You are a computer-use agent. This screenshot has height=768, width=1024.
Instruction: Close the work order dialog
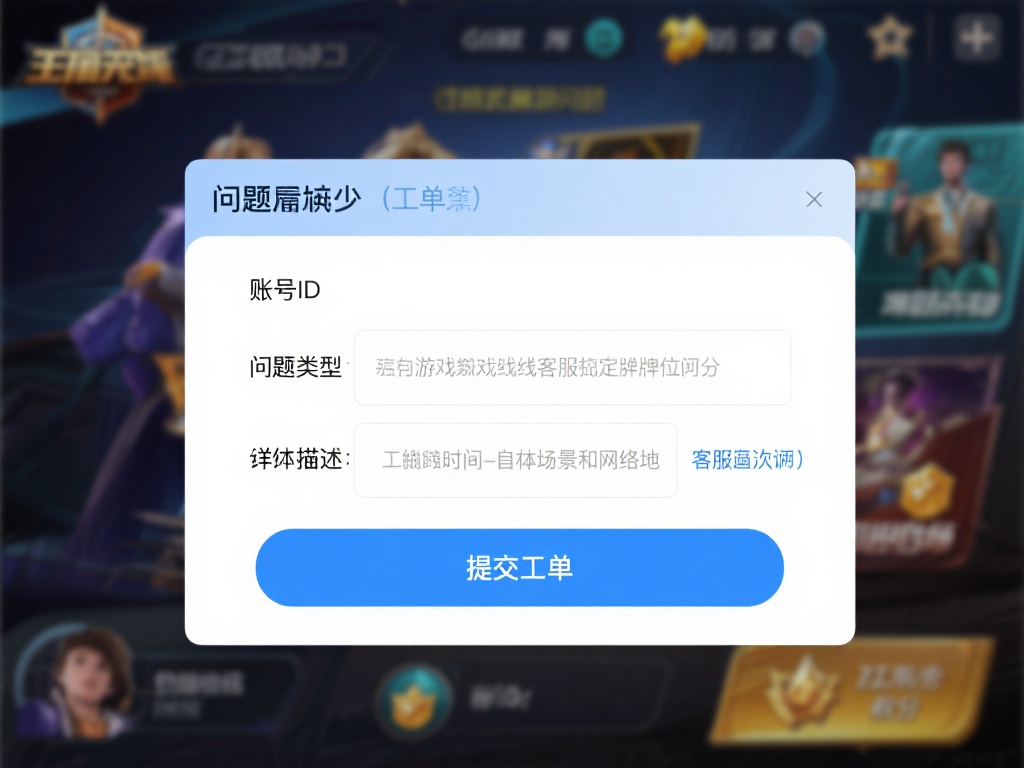click(814, 199)
